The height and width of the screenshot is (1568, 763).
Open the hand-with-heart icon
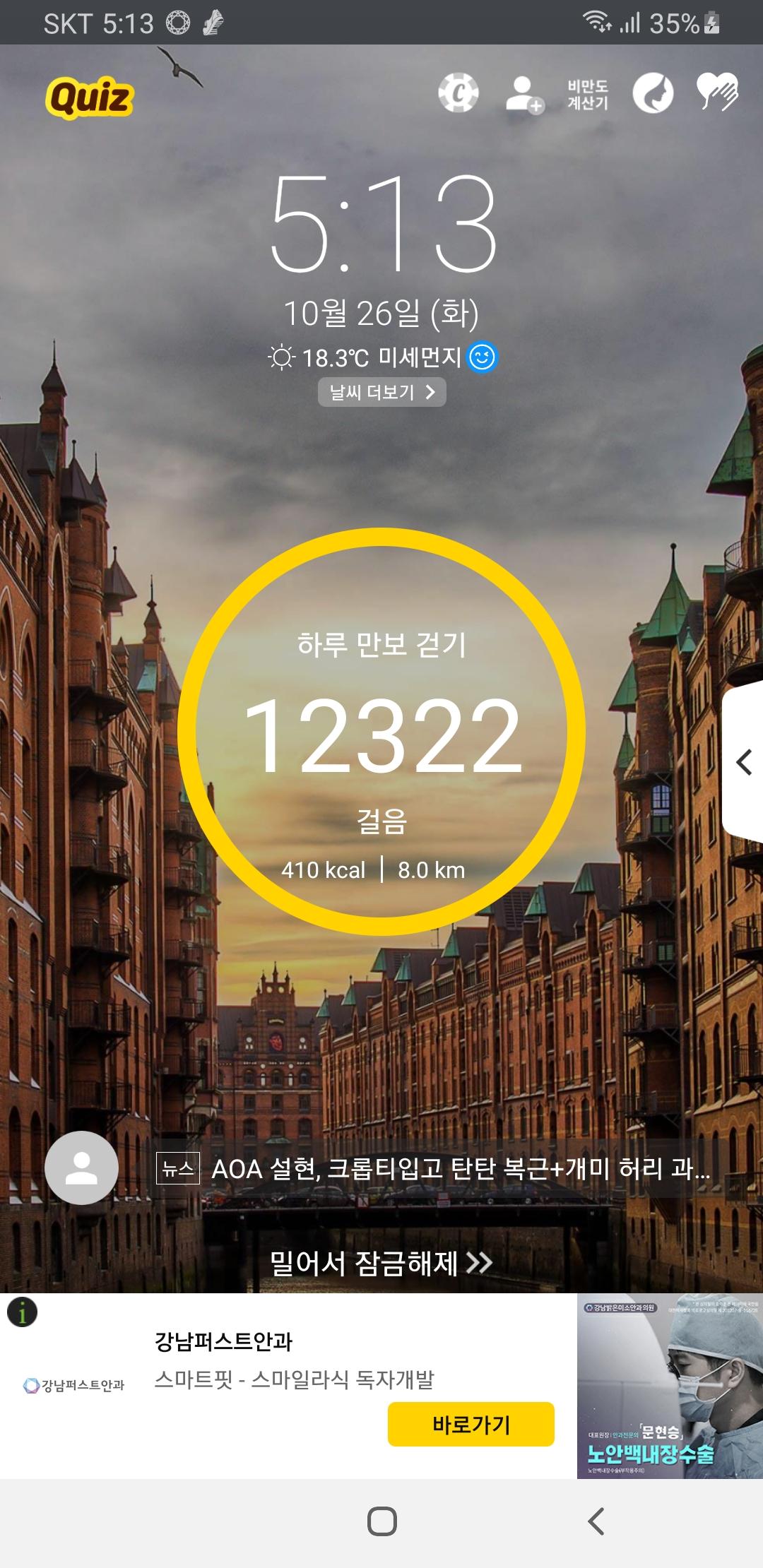tap(716, 93)
